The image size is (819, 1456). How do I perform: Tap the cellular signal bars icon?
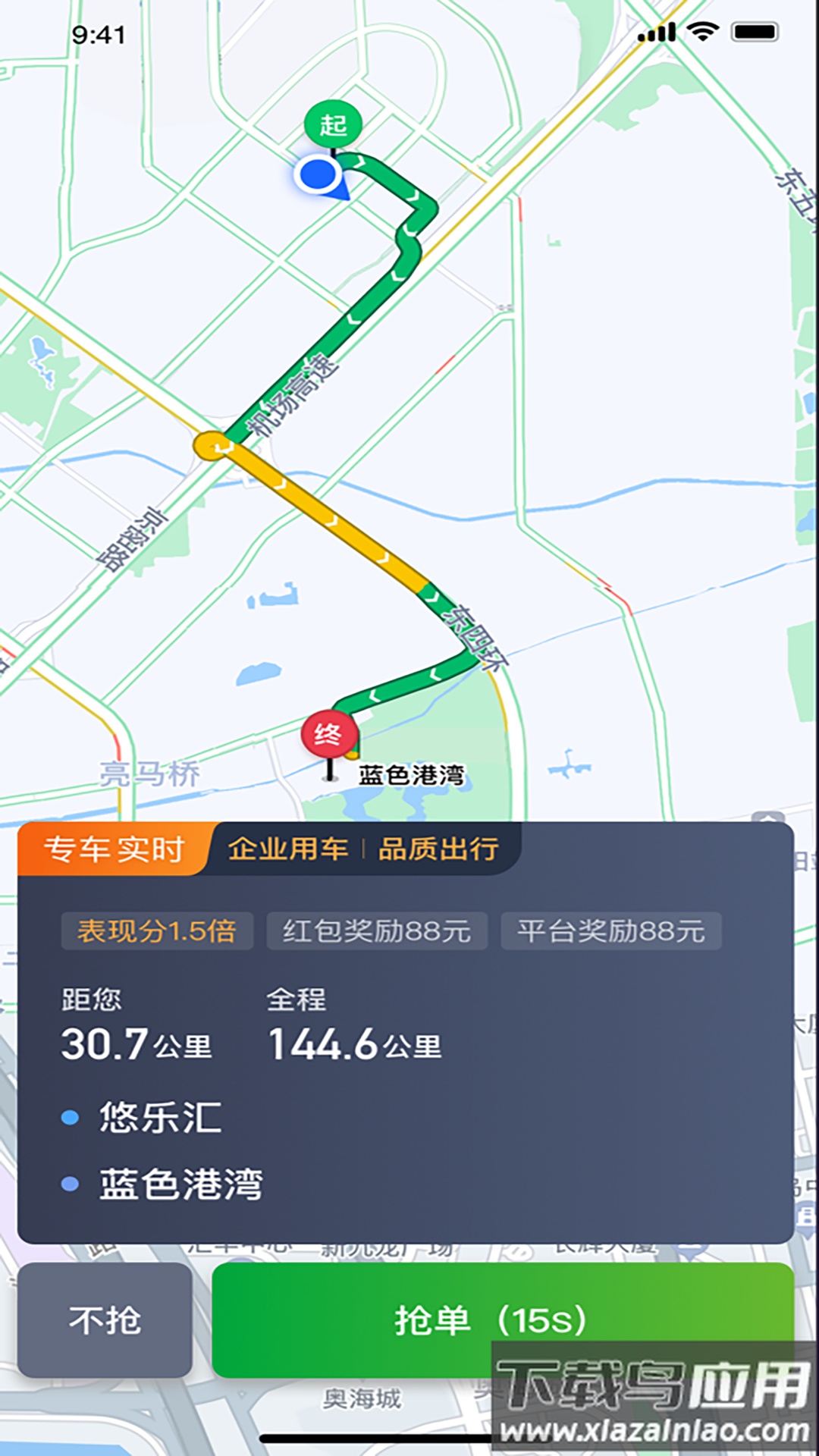pos(654,33)
